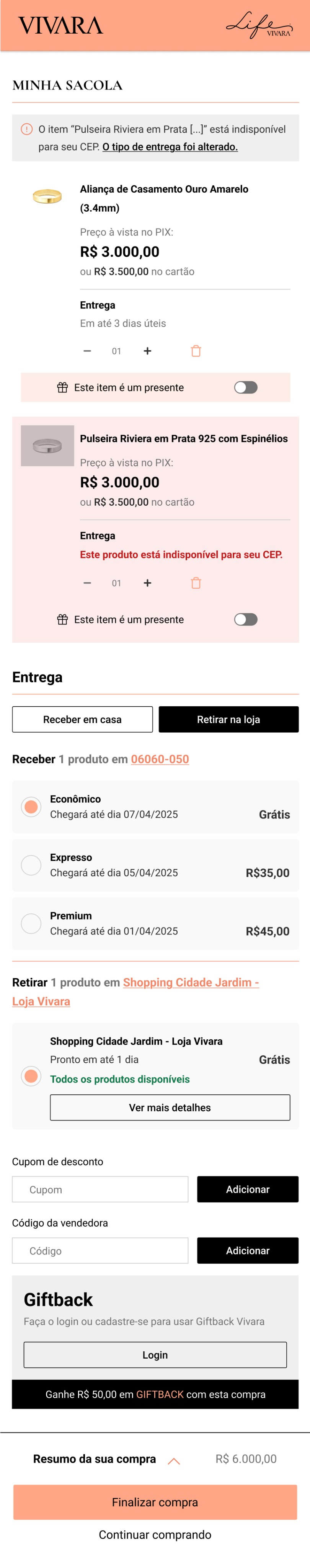
Task: Remove the Pulseira Riviera item
Action: [x=196, y=583]
